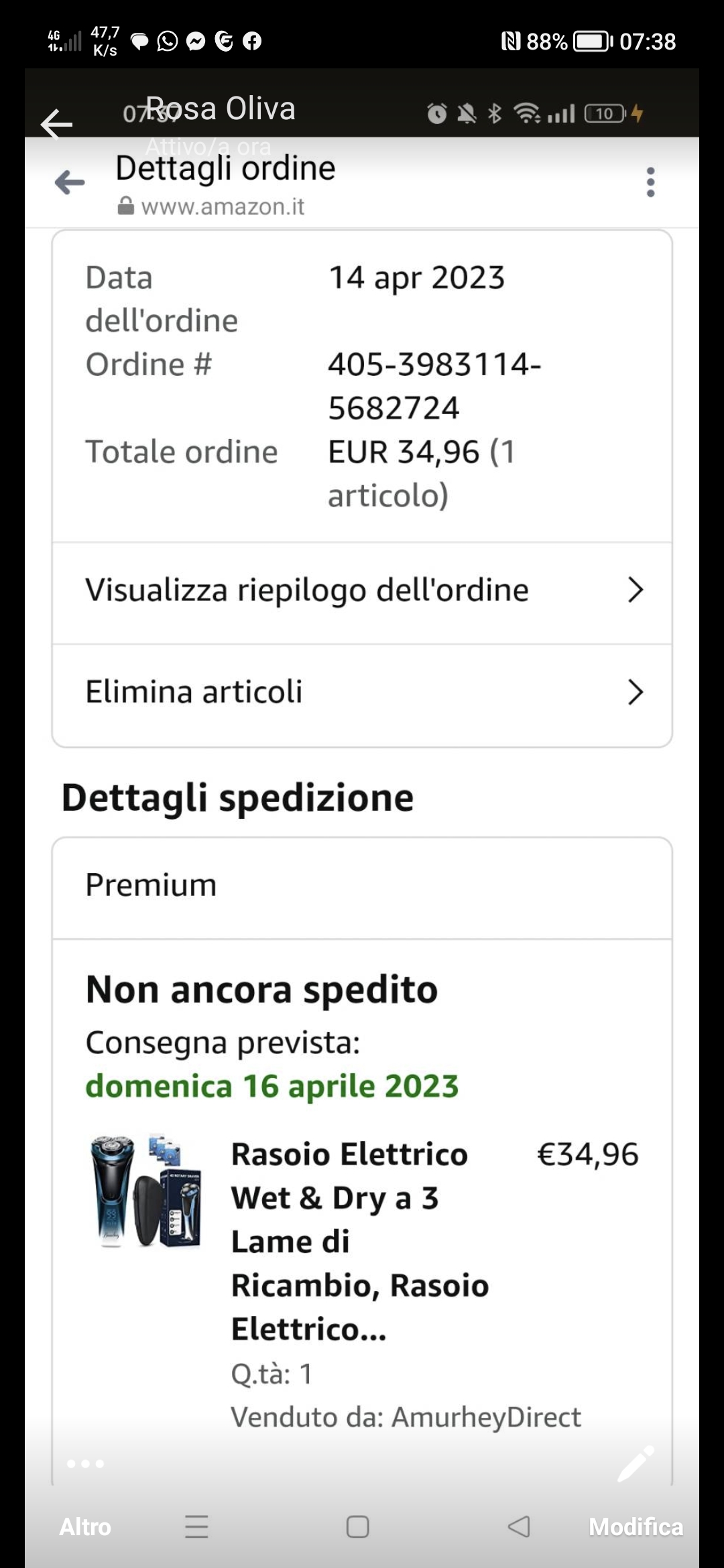Go to the home screen
This screenshot has width=724, height=1568.
click(x=357, y=1527)
